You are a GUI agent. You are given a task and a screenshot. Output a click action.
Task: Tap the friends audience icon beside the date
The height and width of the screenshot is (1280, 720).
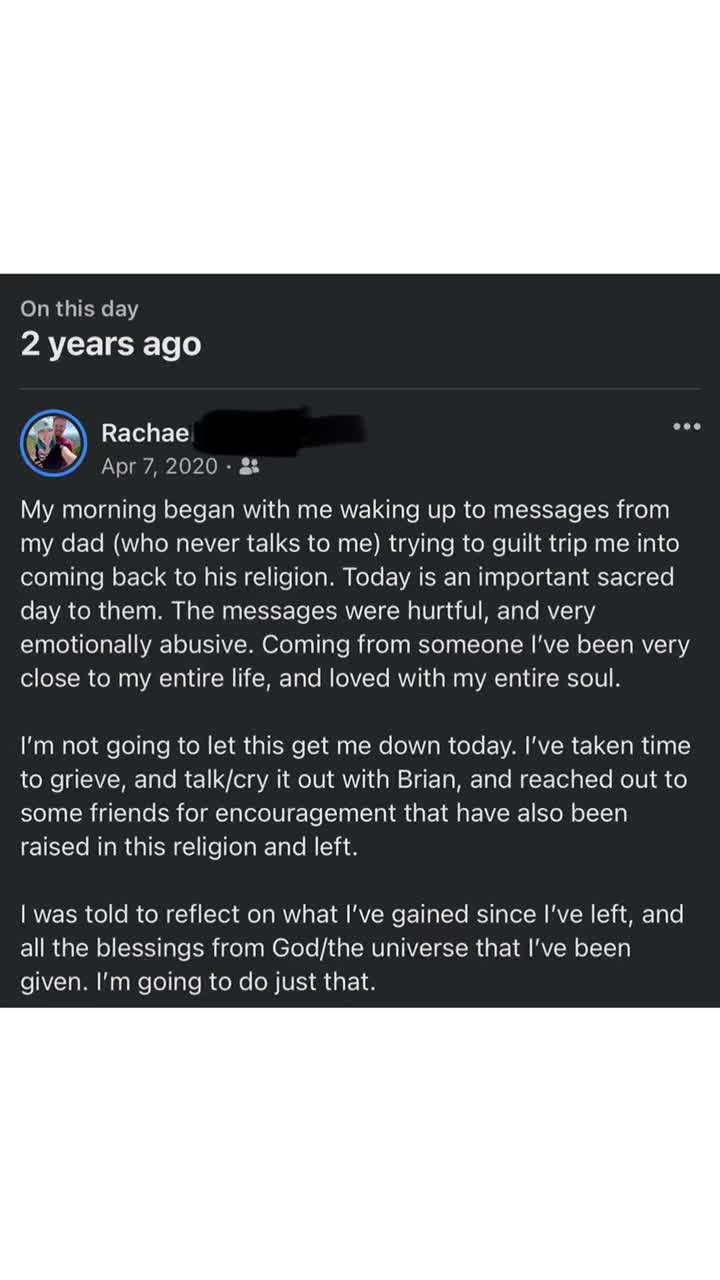[x=250, y=466]
